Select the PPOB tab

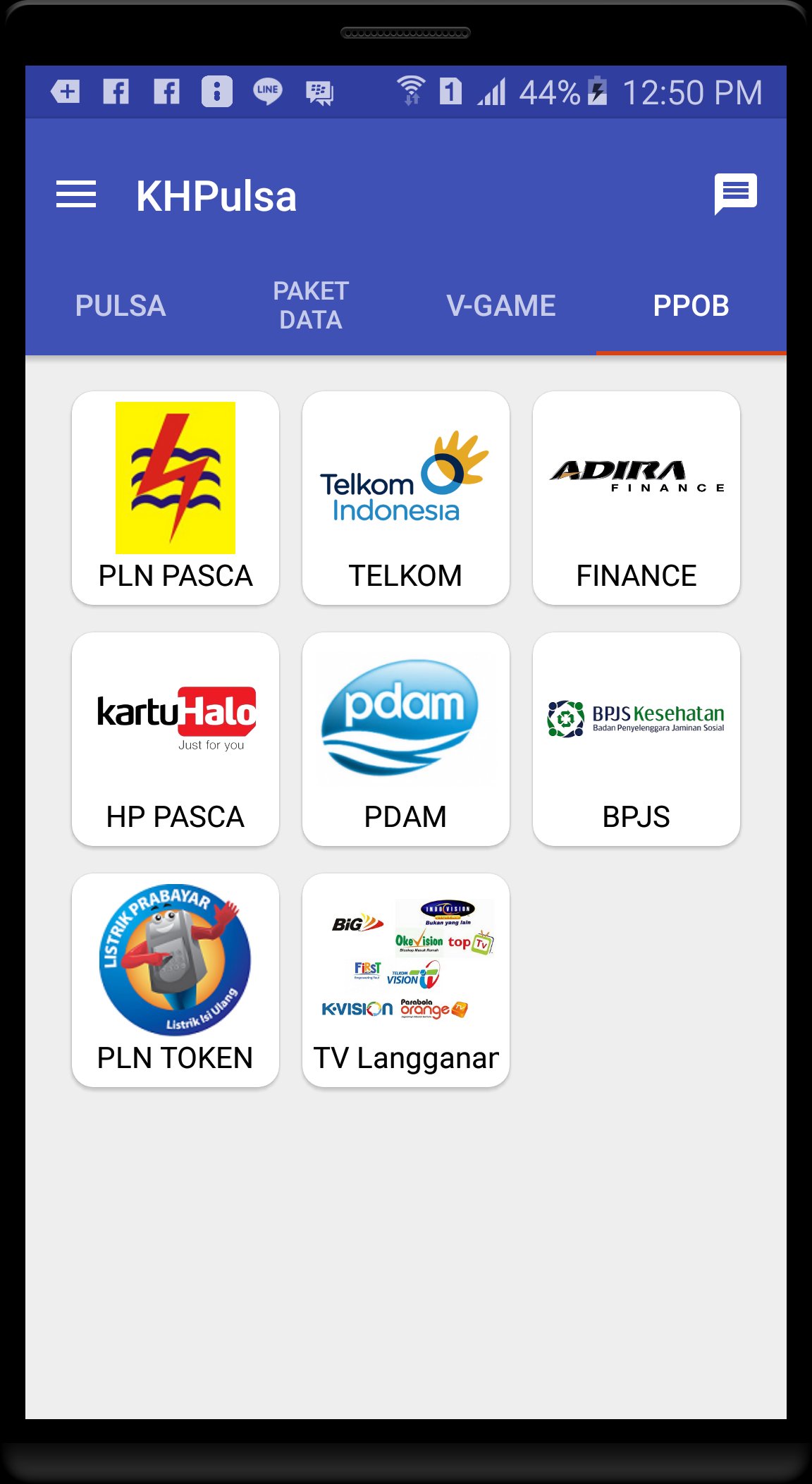691,305
